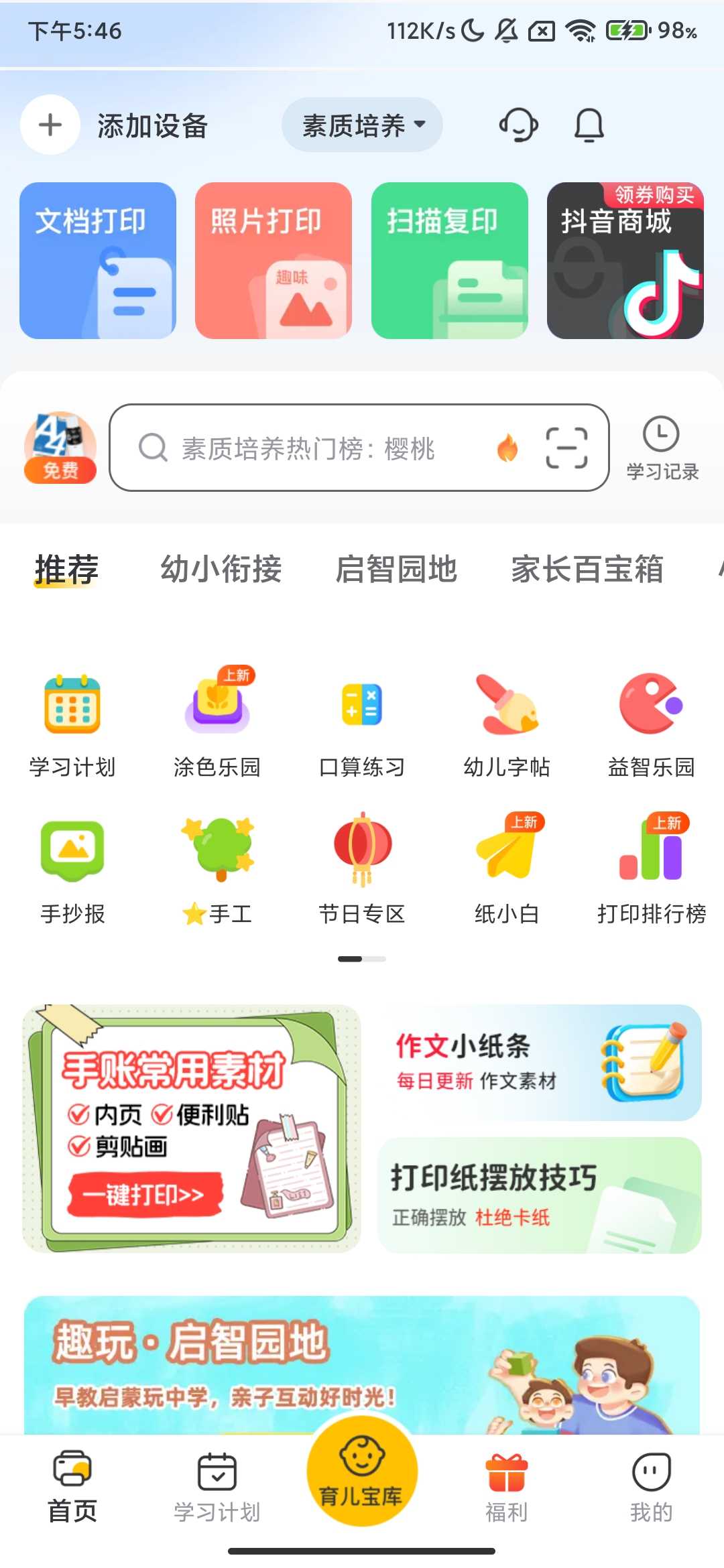The height and width of the screenshot is (1568, 724).
Task: Open the notifications bell
Action: pos(589,125)
